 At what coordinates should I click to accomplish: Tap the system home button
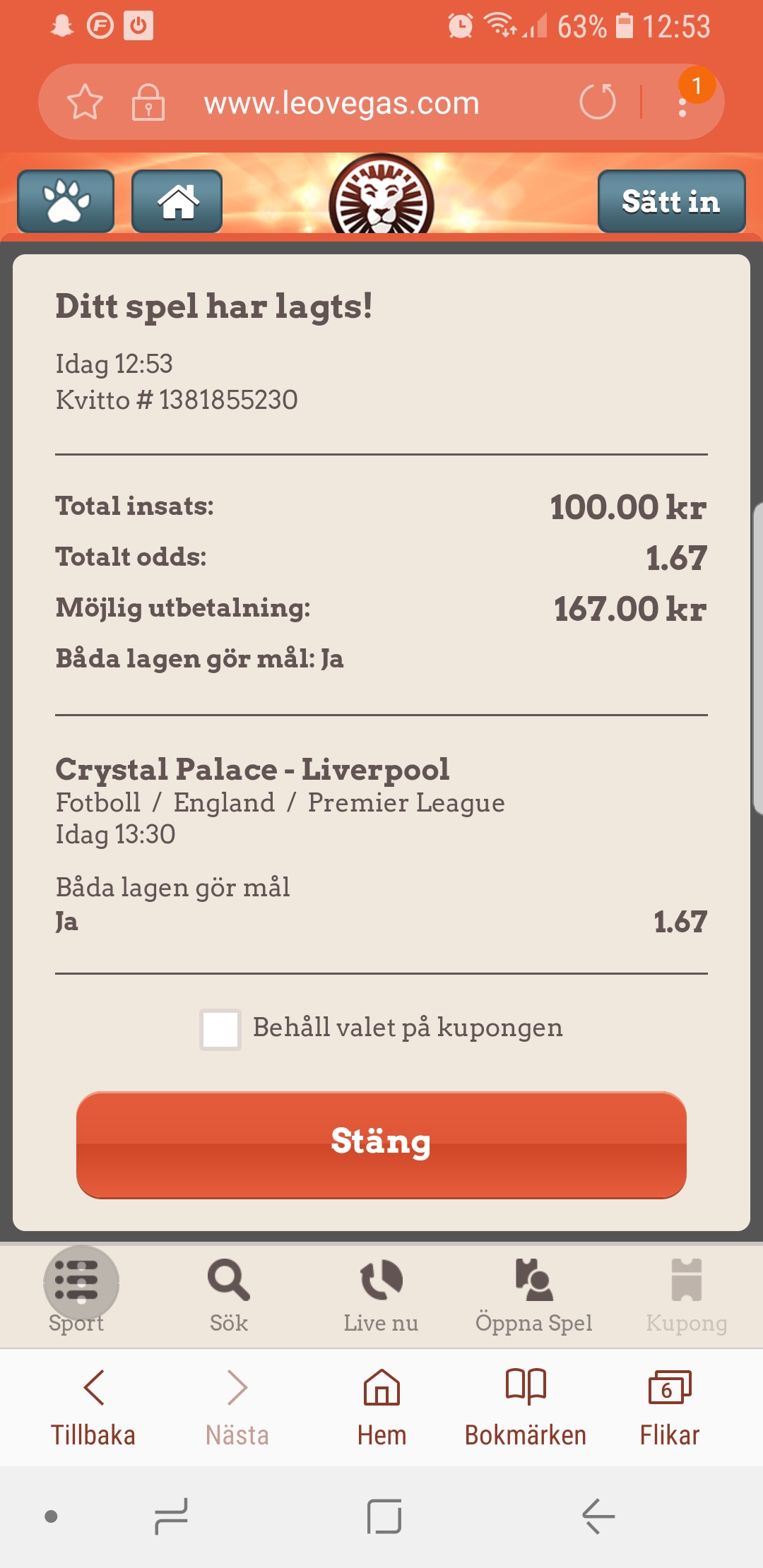point(384,1516)
